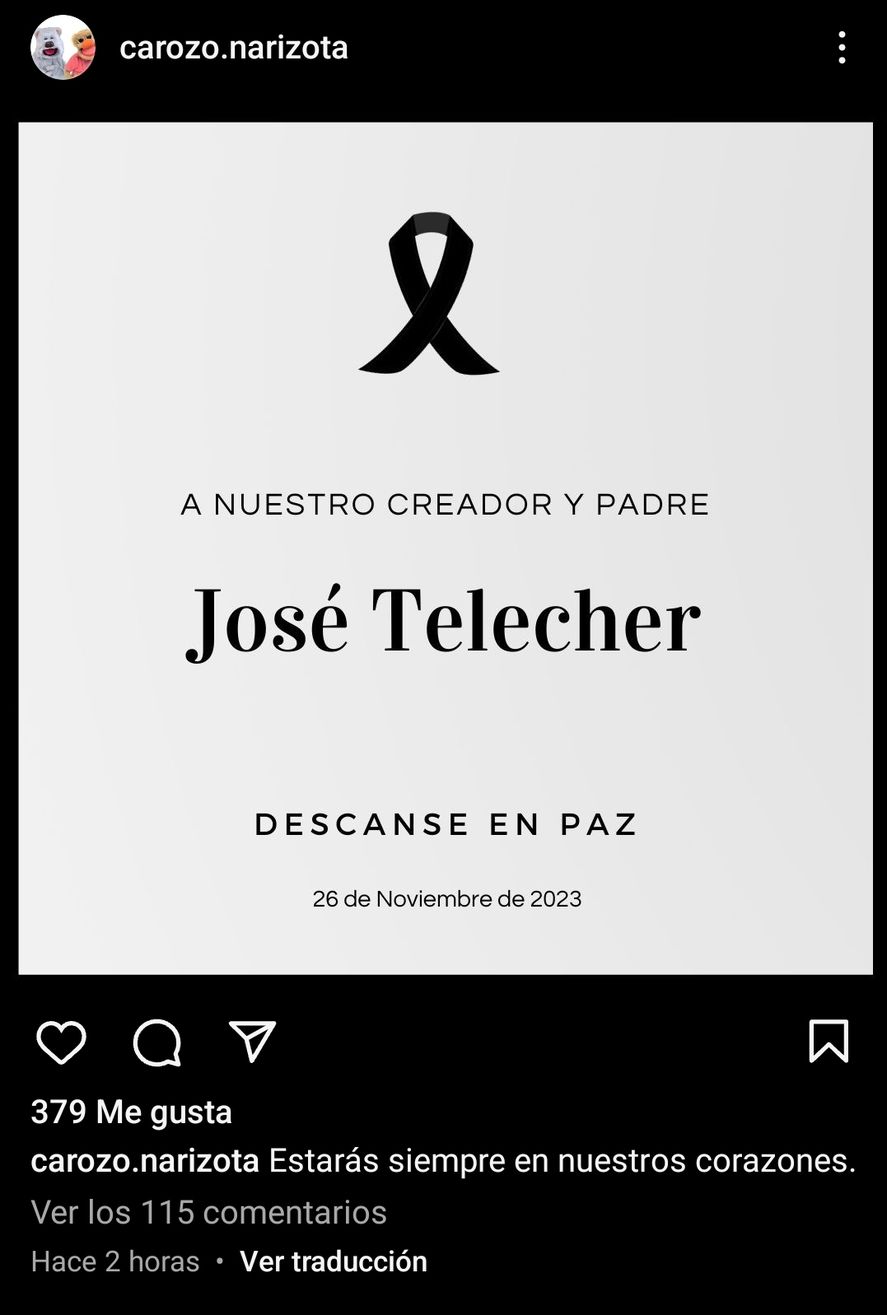
Task: Open carozo.narizota profile picture
Action: 63,48
